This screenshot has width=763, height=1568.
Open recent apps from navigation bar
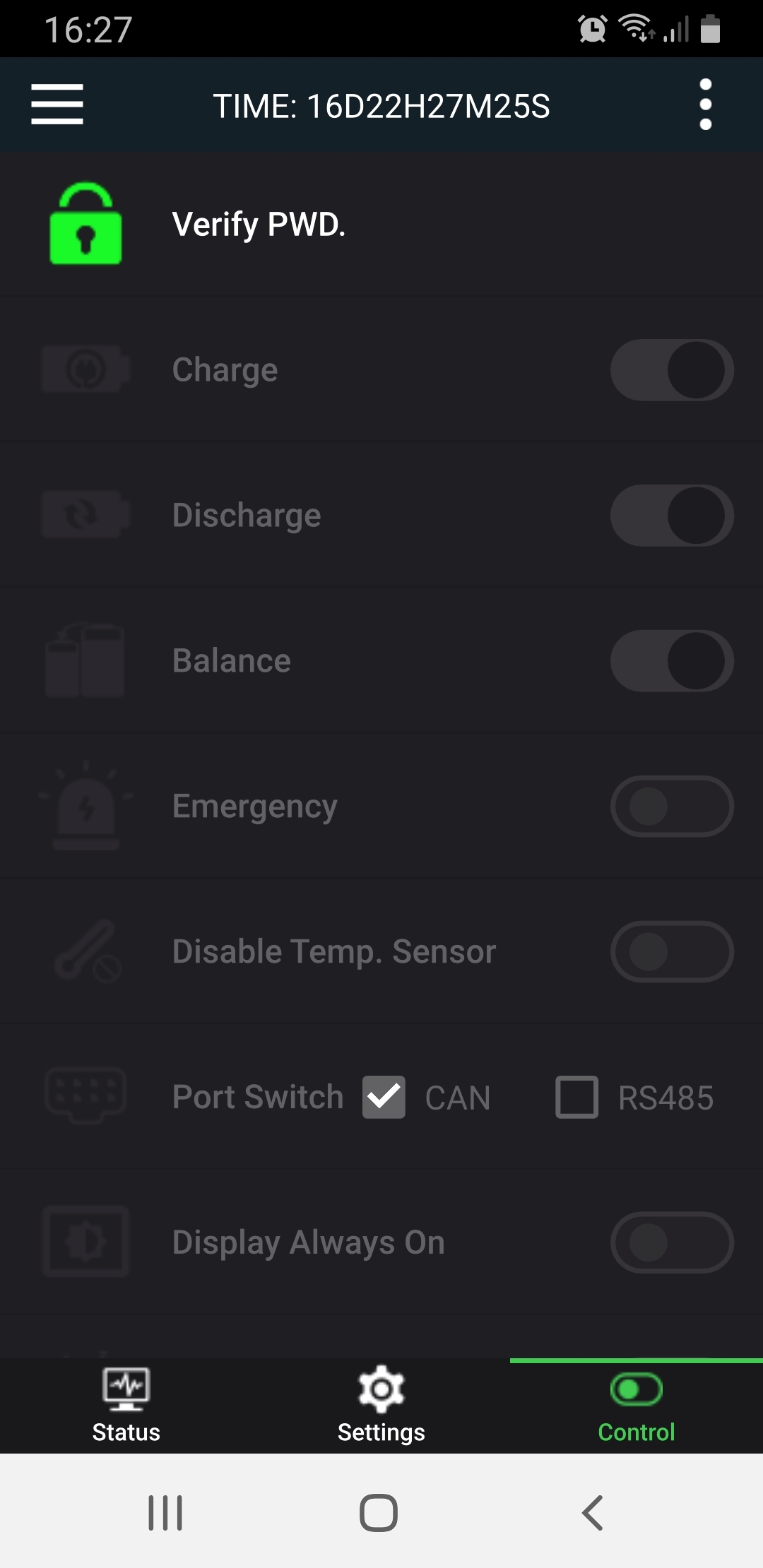pos(165,1513)
